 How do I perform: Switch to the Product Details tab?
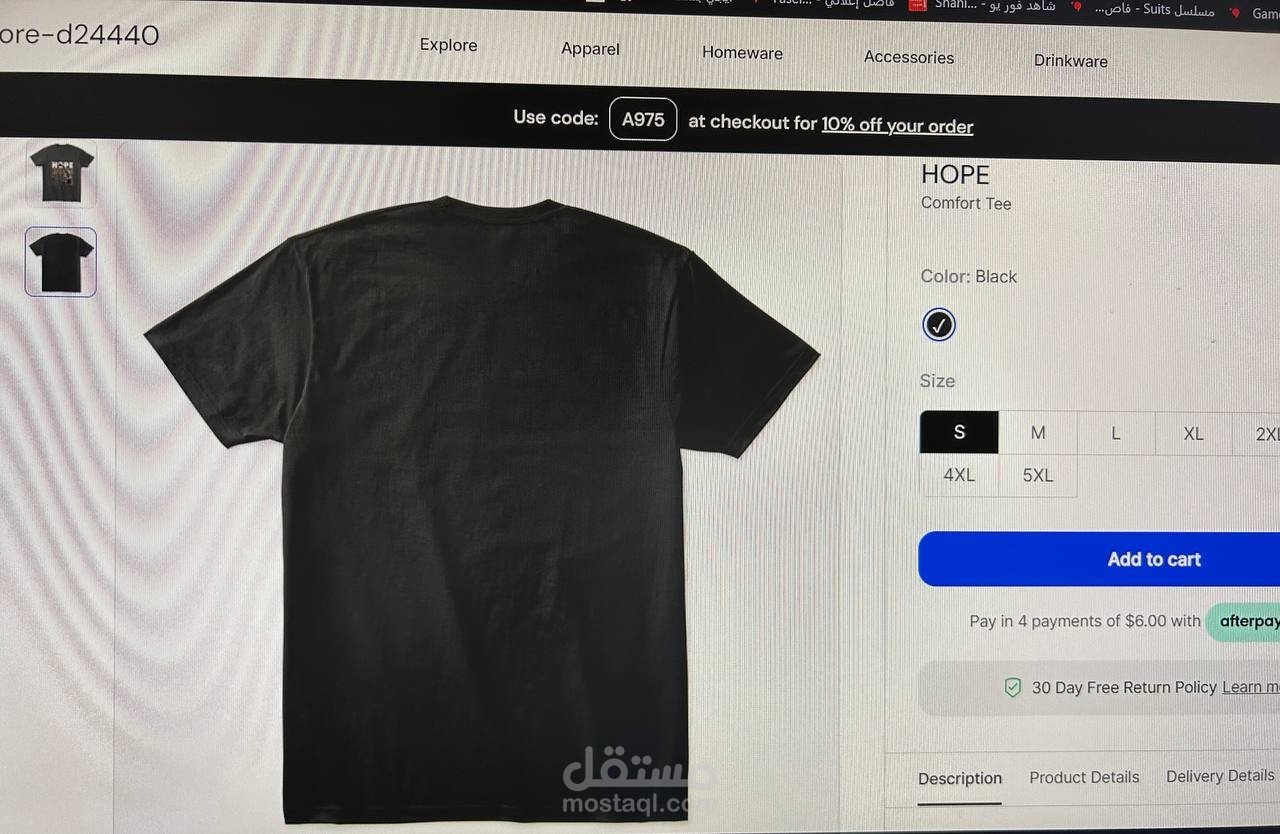pyautogui.click(x=1084, y=777)
